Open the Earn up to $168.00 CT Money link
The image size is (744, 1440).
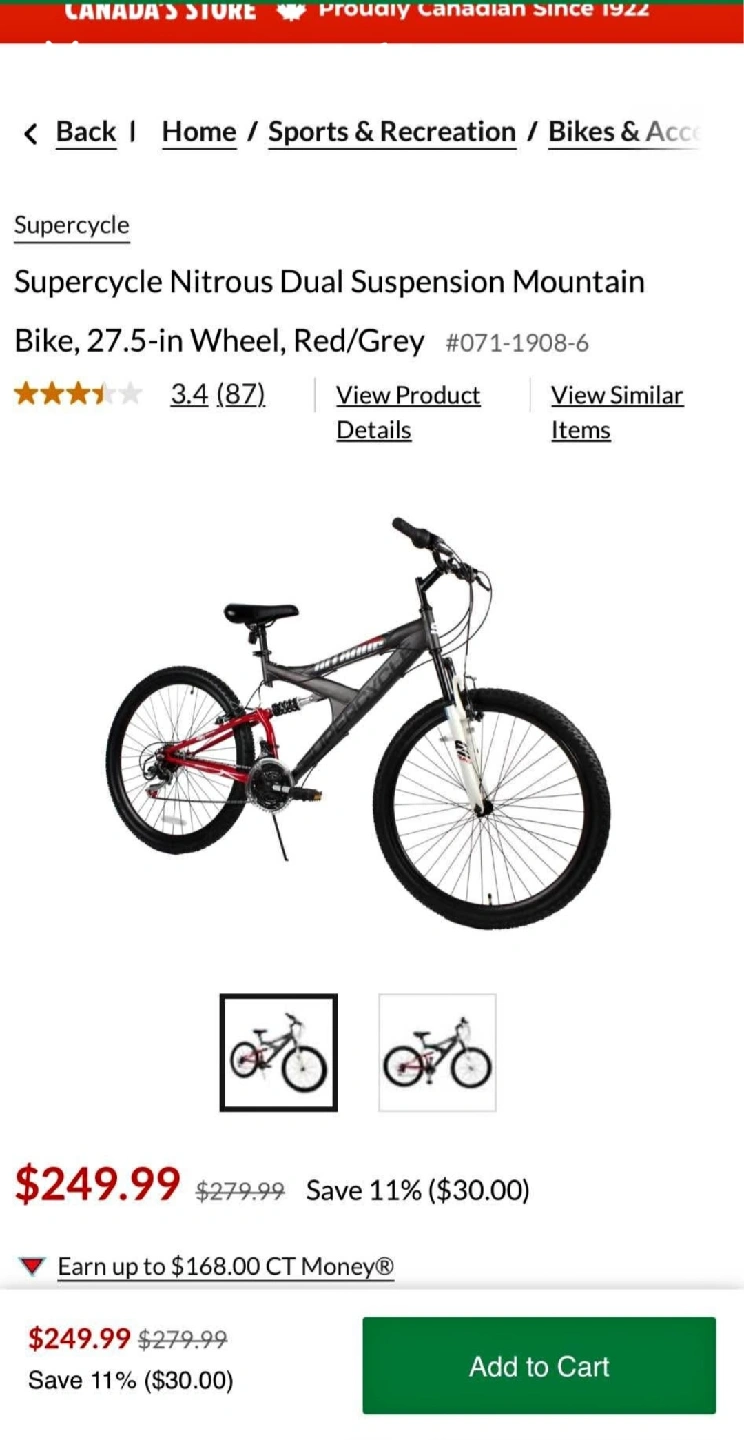(x=225, y=1267)
